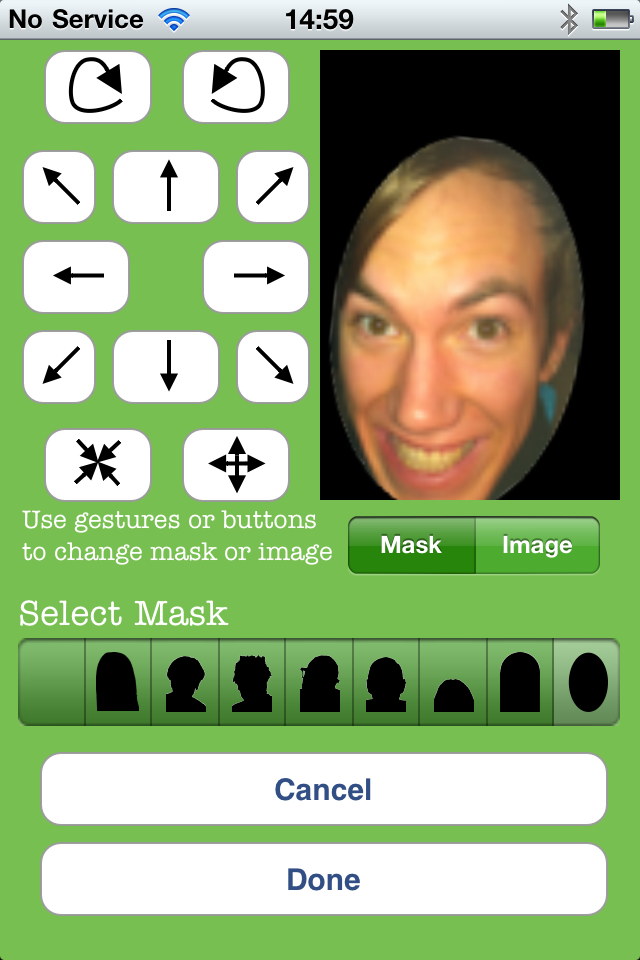This screenshot has width=640, height=960.
Task: Confirm changes with Done
Action: click(x=324, y=880)
